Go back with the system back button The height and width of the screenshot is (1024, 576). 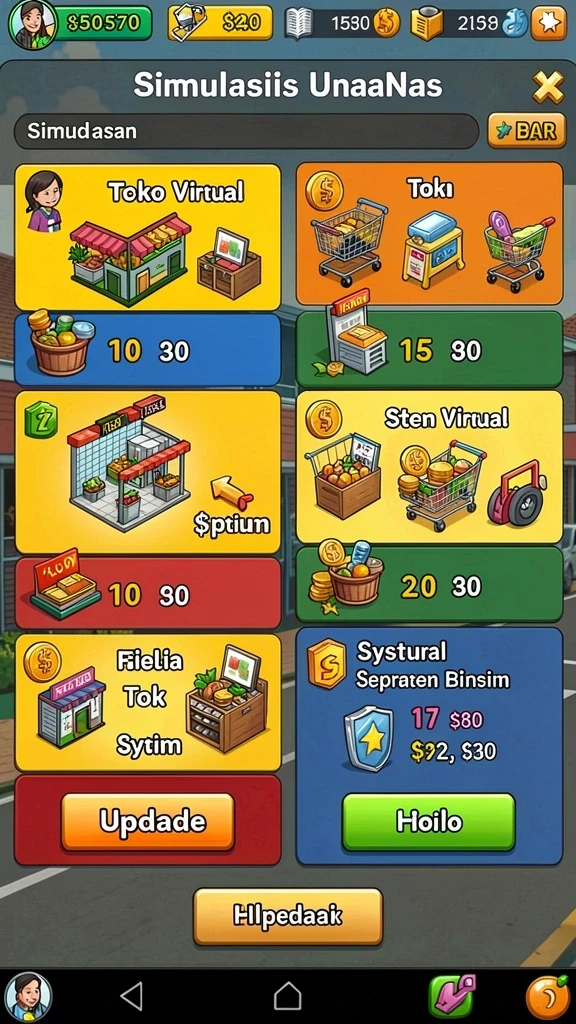pyautogui.click(x=132, y=997)
